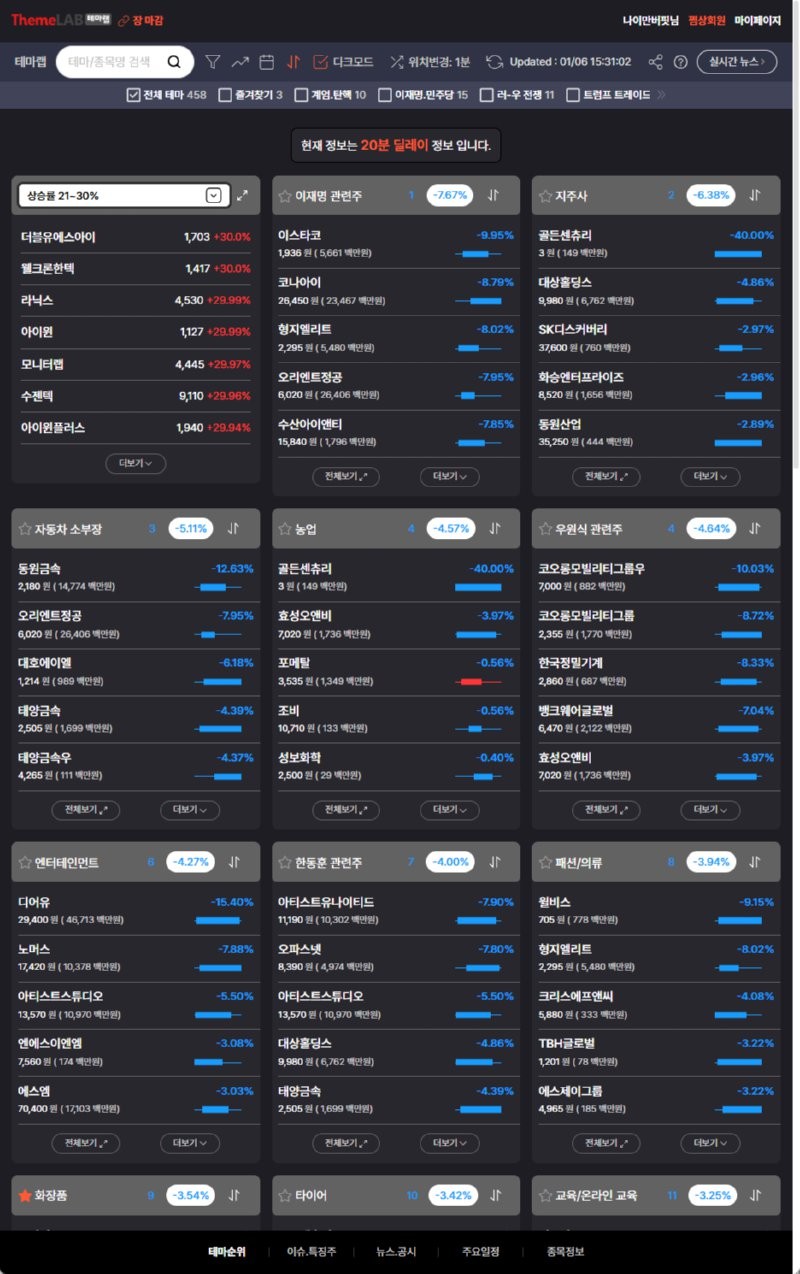
Task: Favorite the 이재명 관련주 theme star
Action: pos(285,196)
